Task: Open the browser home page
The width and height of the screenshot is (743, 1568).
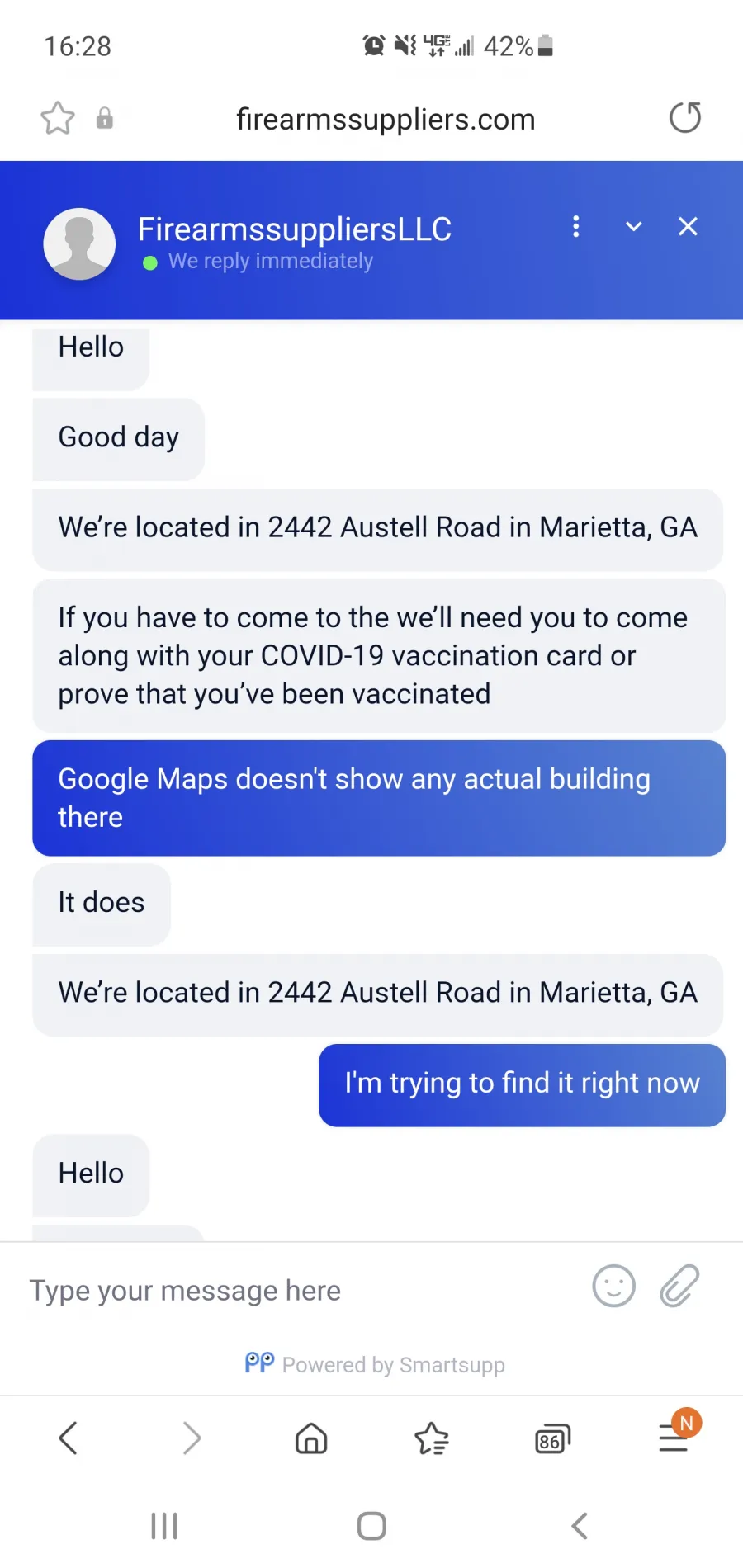Action: click(311, 1438)
